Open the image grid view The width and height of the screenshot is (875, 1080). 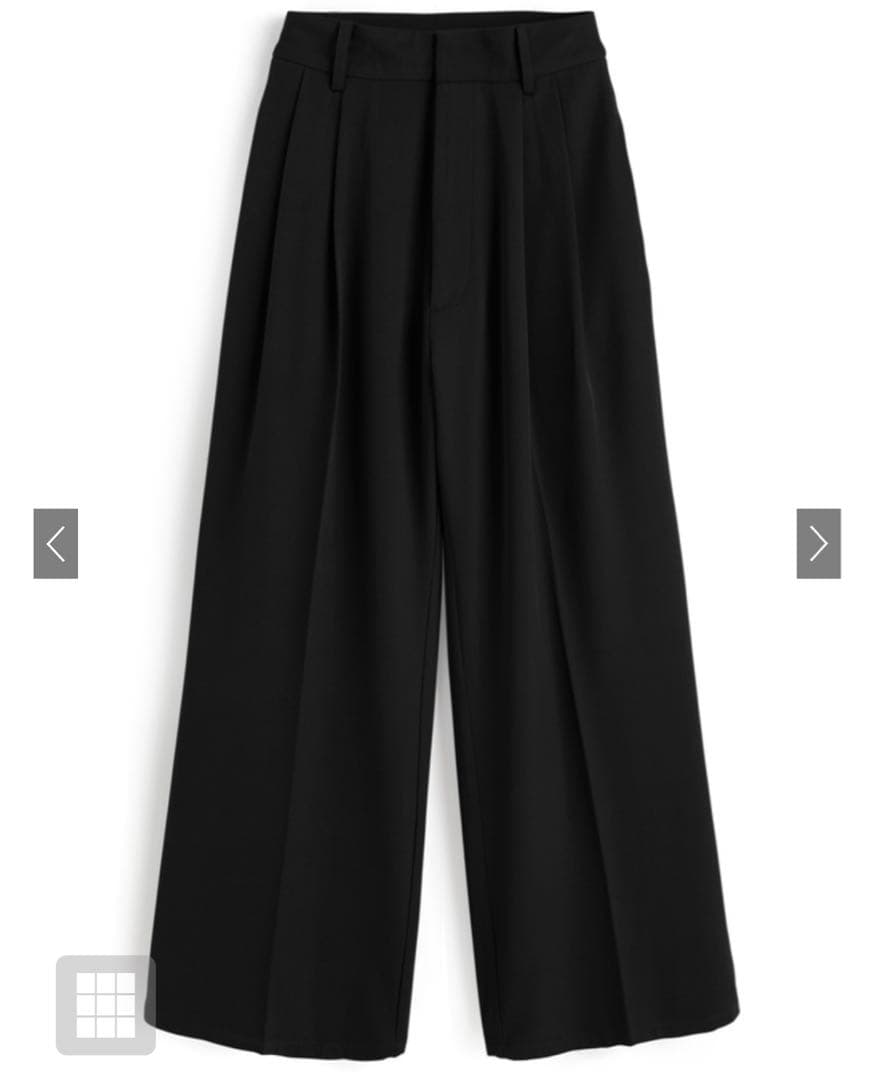pos(105,1004)
